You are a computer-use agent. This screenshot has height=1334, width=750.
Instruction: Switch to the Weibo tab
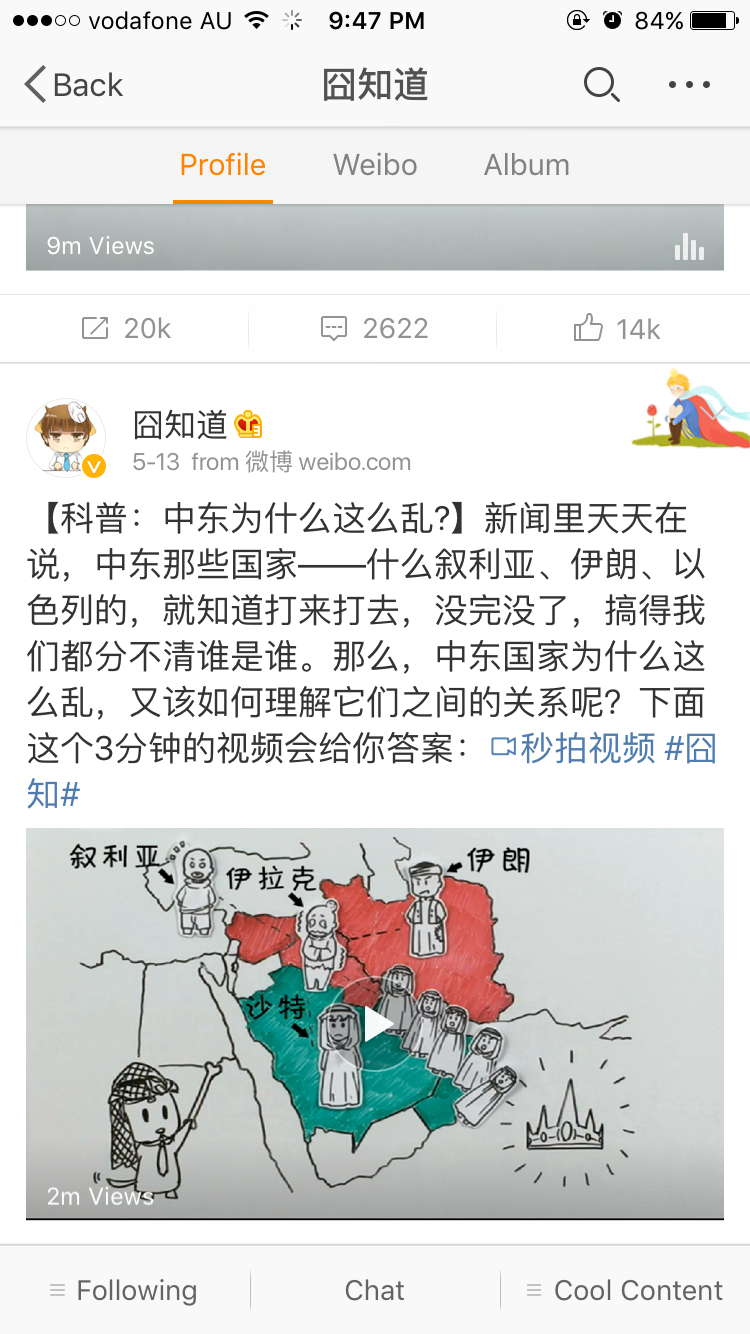point(375,165)
